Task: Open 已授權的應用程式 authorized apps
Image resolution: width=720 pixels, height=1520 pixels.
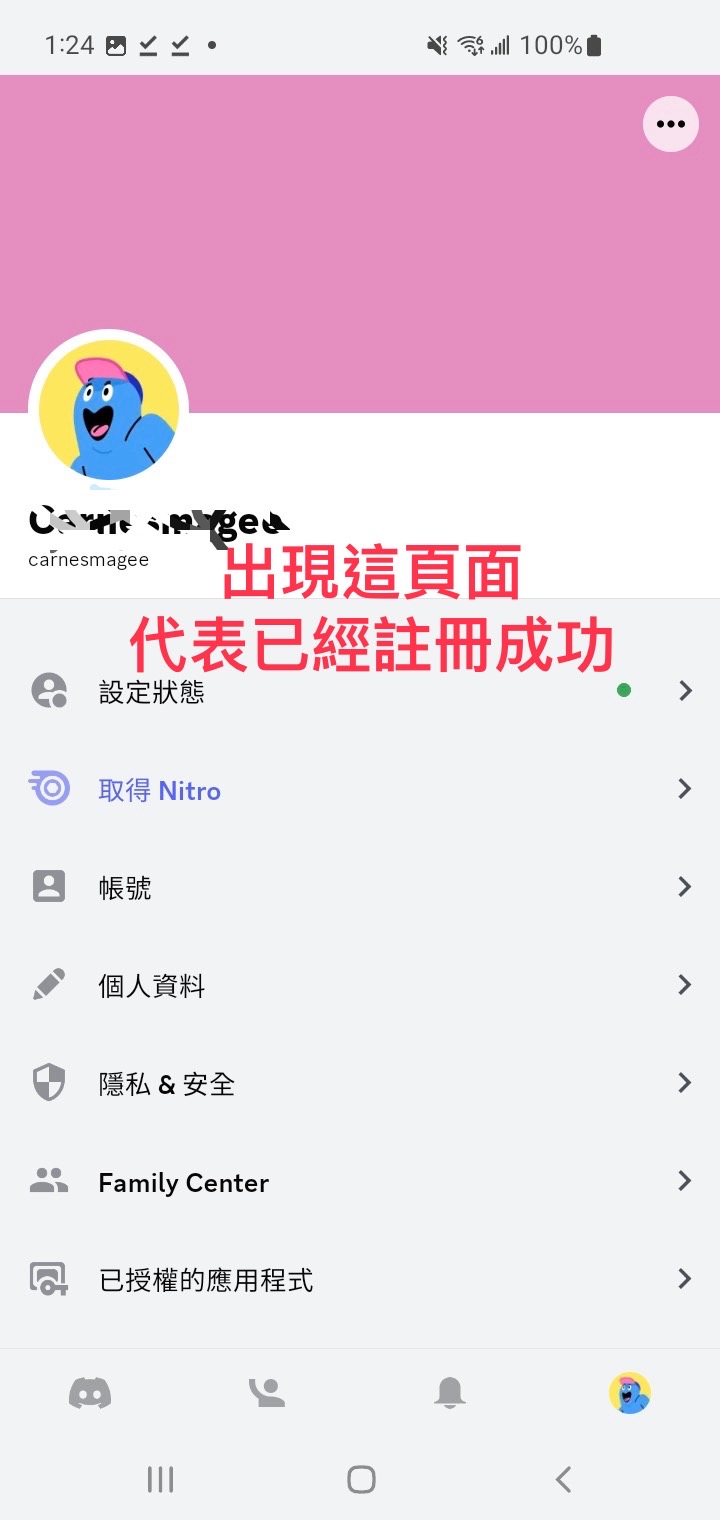Action: [x=360, y=1280]
